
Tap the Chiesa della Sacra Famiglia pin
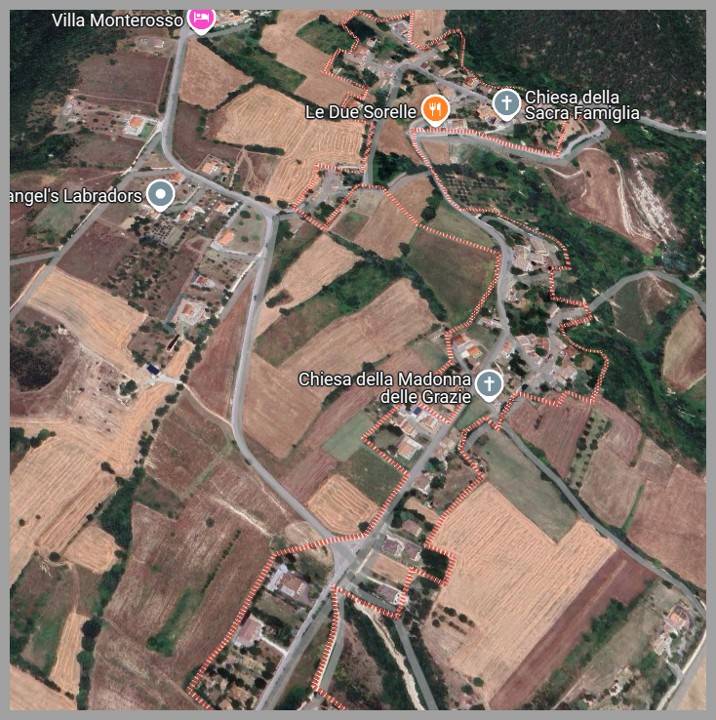point(507,102)
